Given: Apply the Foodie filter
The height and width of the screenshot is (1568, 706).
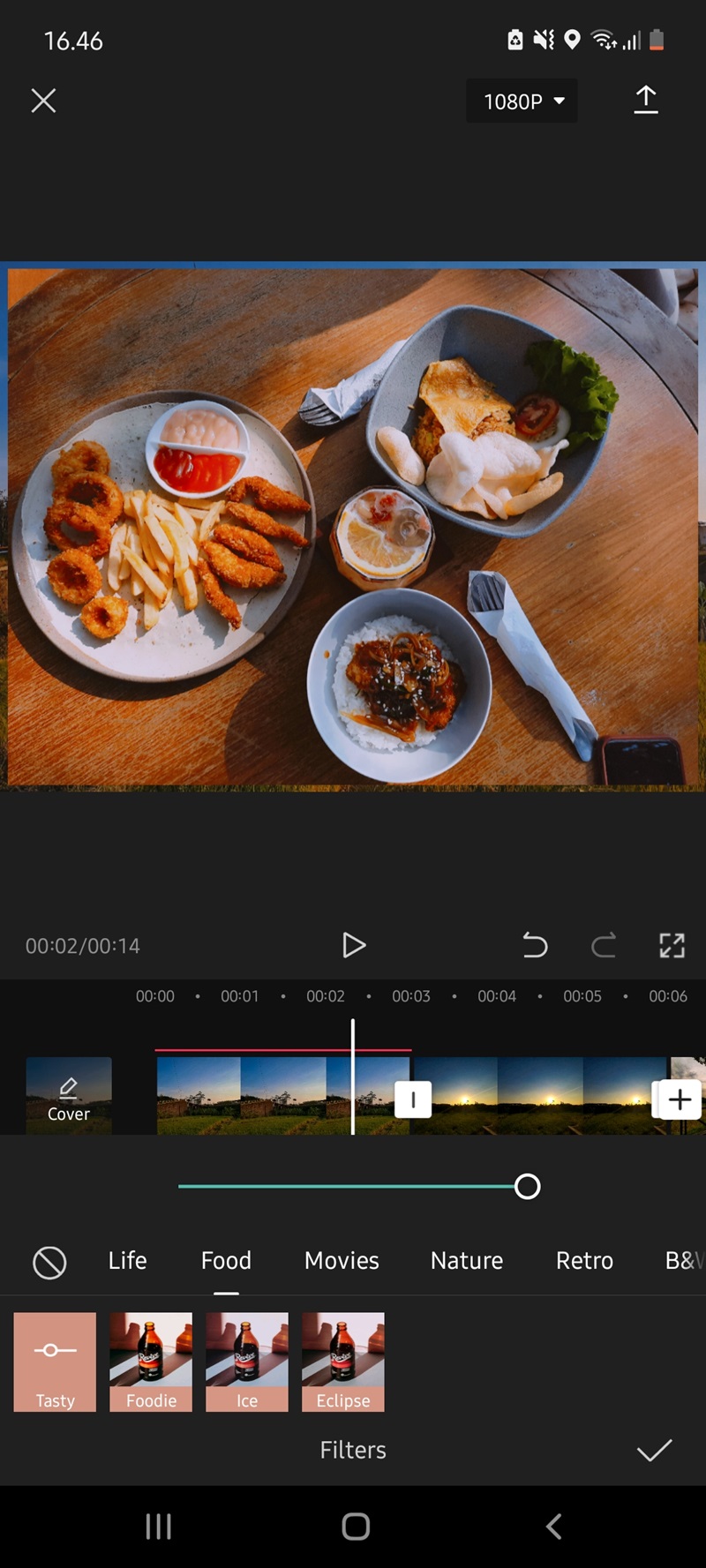Looking at the screenshot, I should 151,1361.
